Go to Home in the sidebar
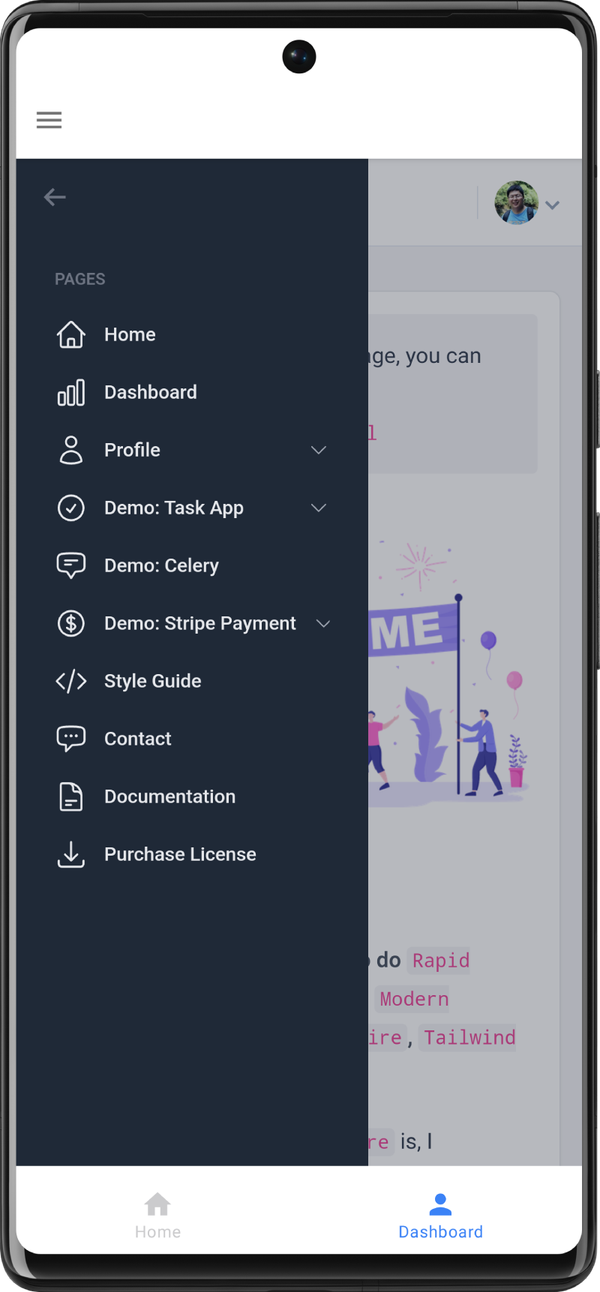 [129, 335]
